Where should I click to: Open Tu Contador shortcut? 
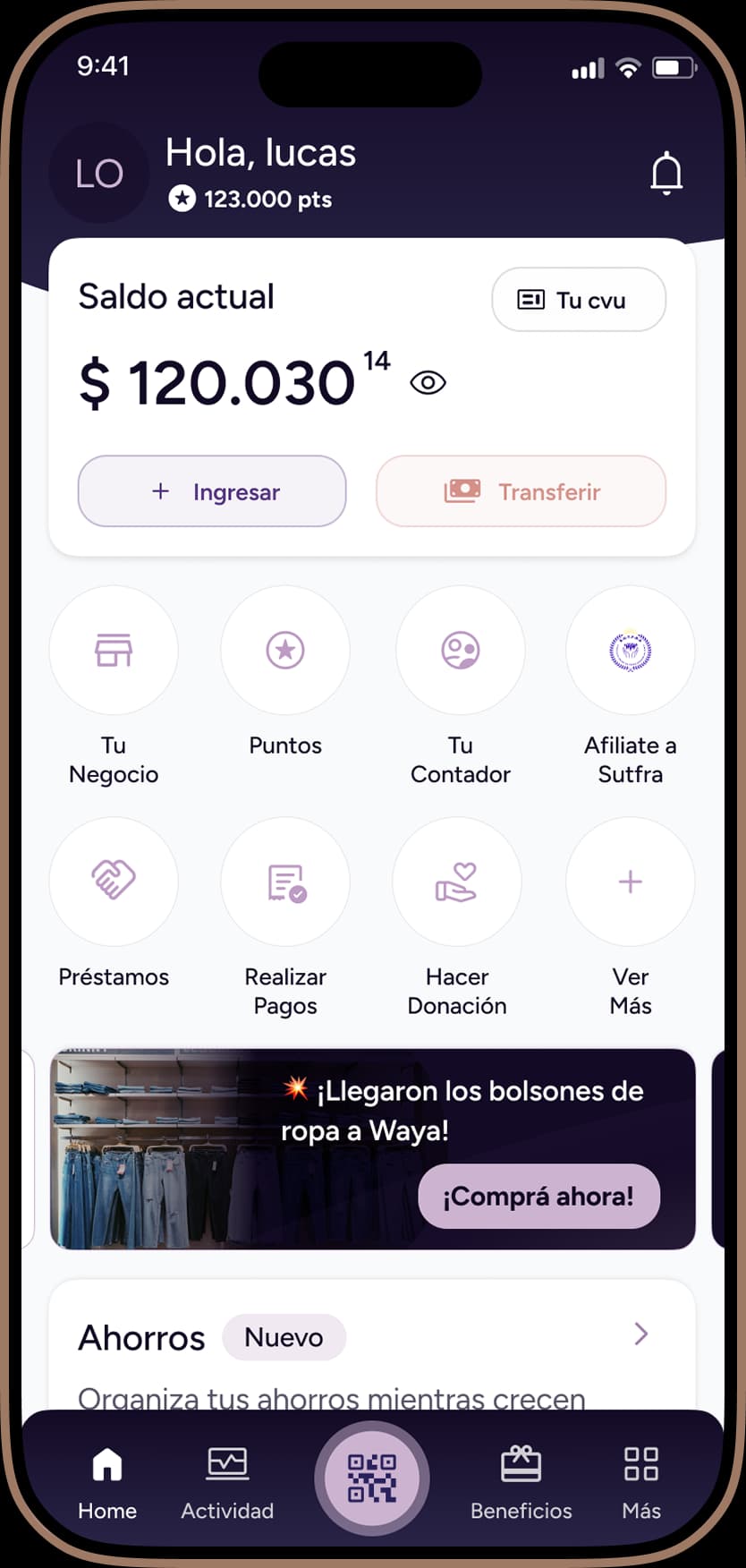(x=460, y=651)
